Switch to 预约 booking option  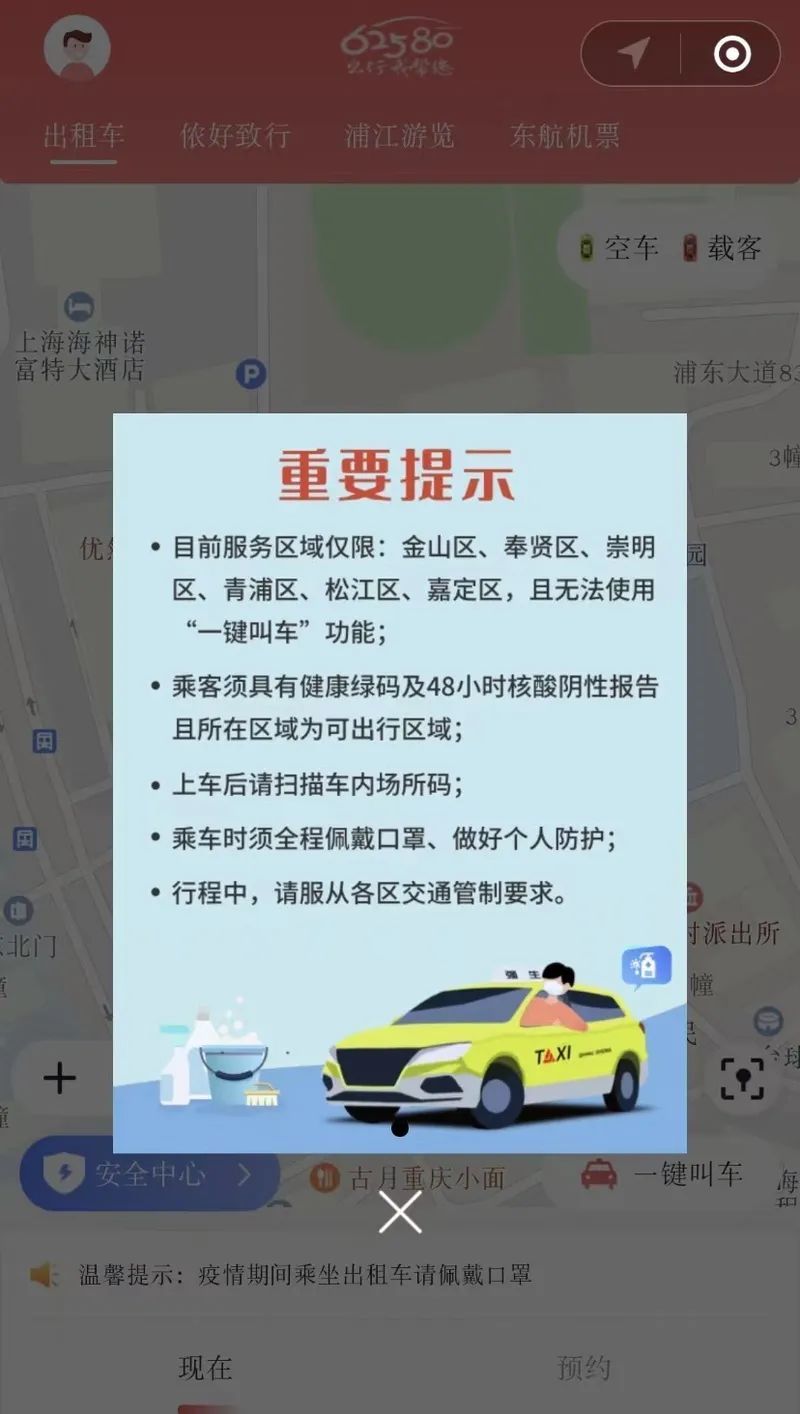pos(583,1367)
